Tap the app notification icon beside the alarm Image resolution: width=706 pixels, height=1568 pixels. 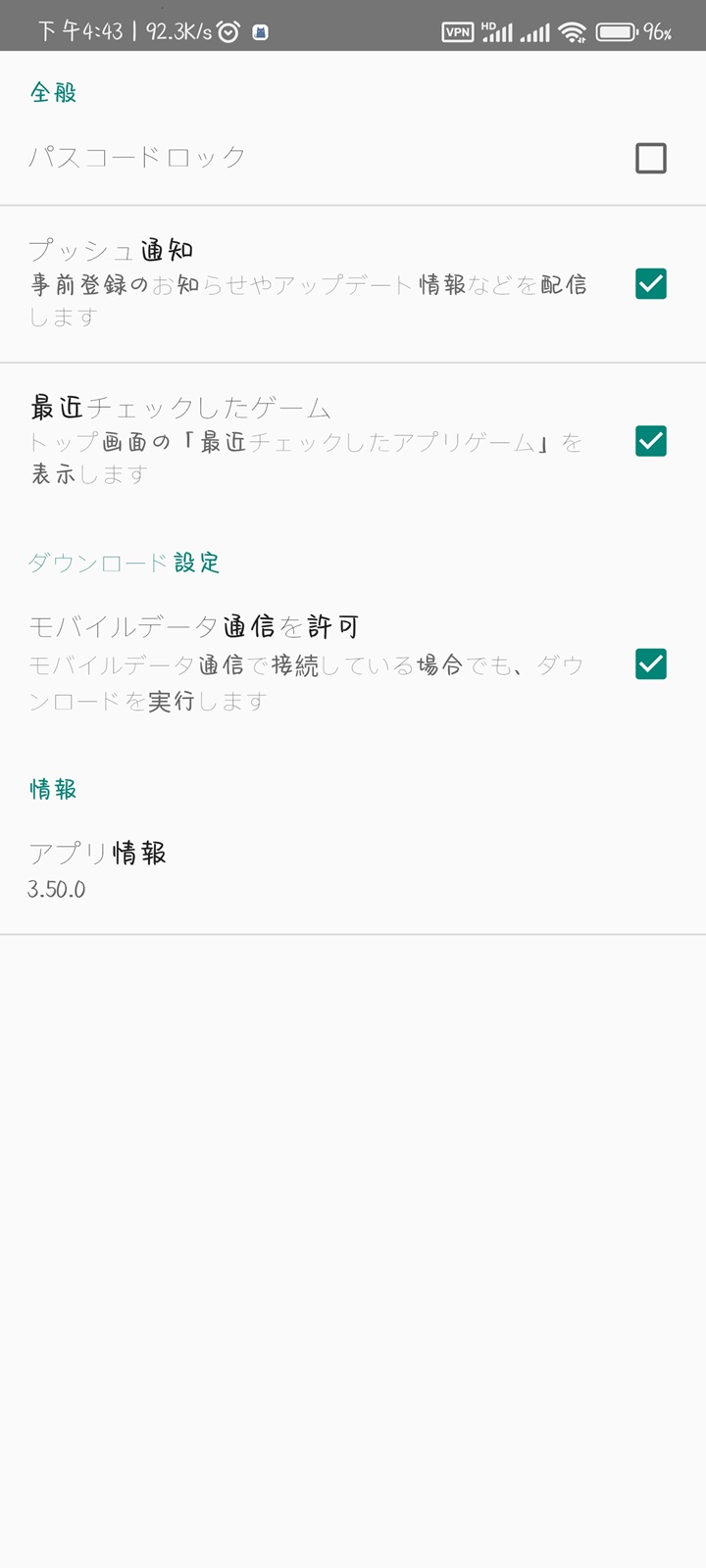[x=258, y=30]
